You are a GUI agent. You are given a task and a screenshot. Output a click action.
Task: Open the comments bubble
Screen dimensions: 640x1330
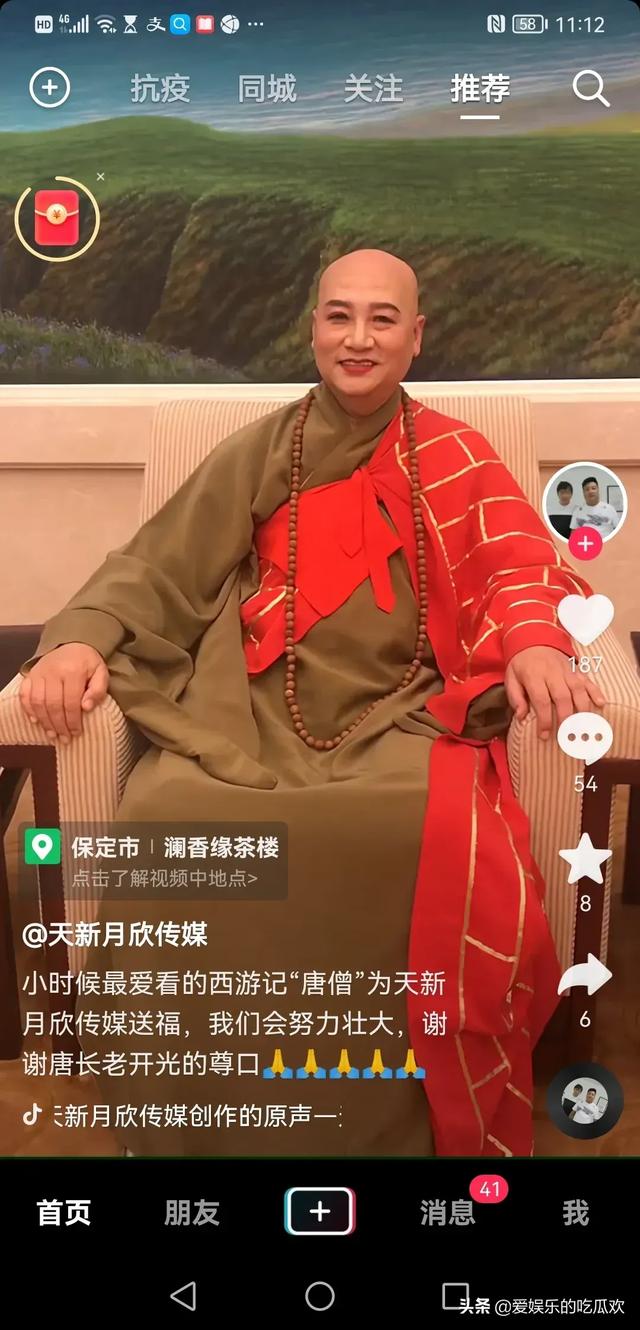pos(585,740)
